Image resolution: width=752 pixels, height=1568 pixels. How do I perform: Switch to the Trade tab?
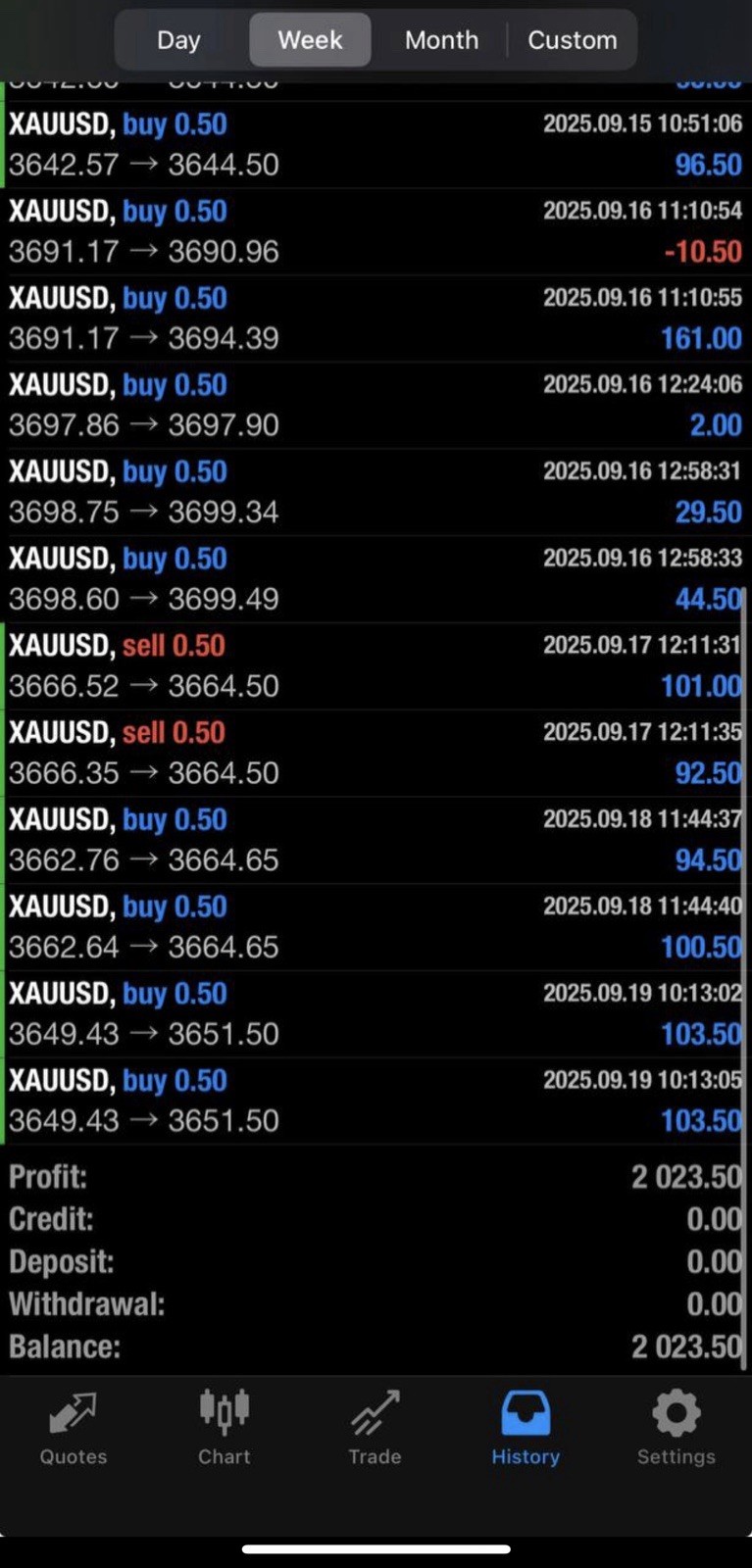point(375,1428)
